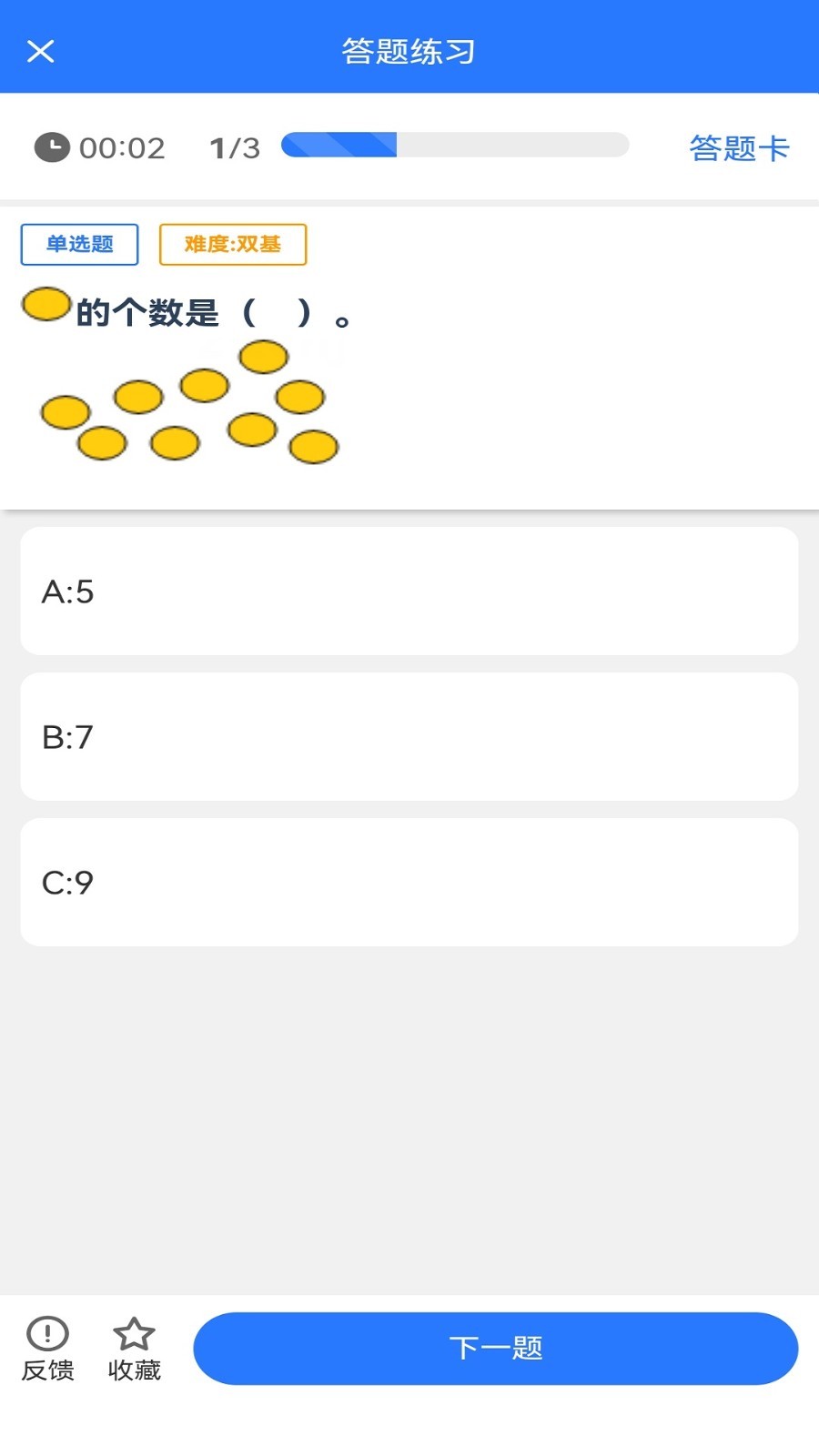
Task: Select answer A:5
Action: point(409,591)
